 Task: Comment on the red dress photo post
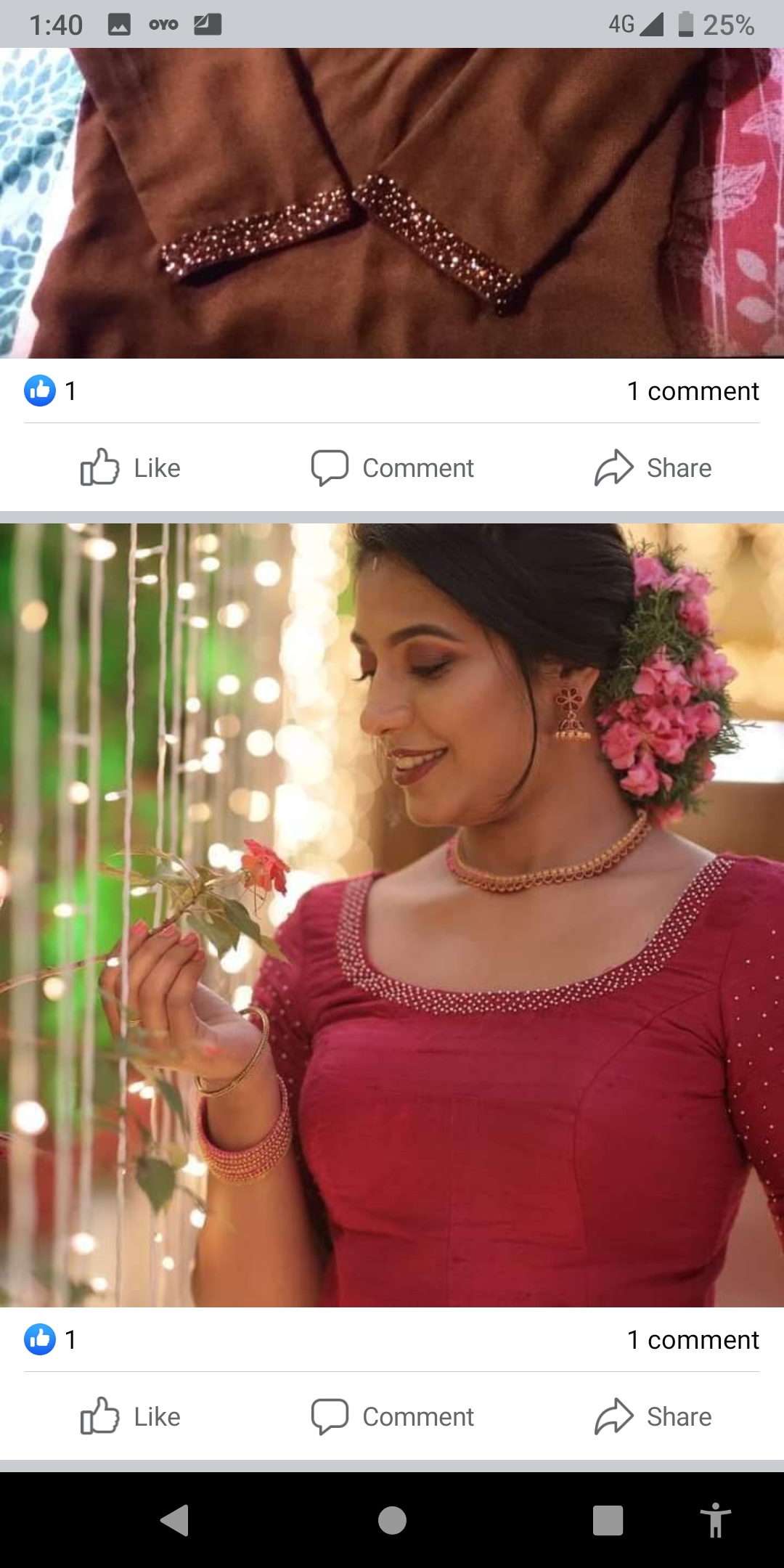(392, 1416)
